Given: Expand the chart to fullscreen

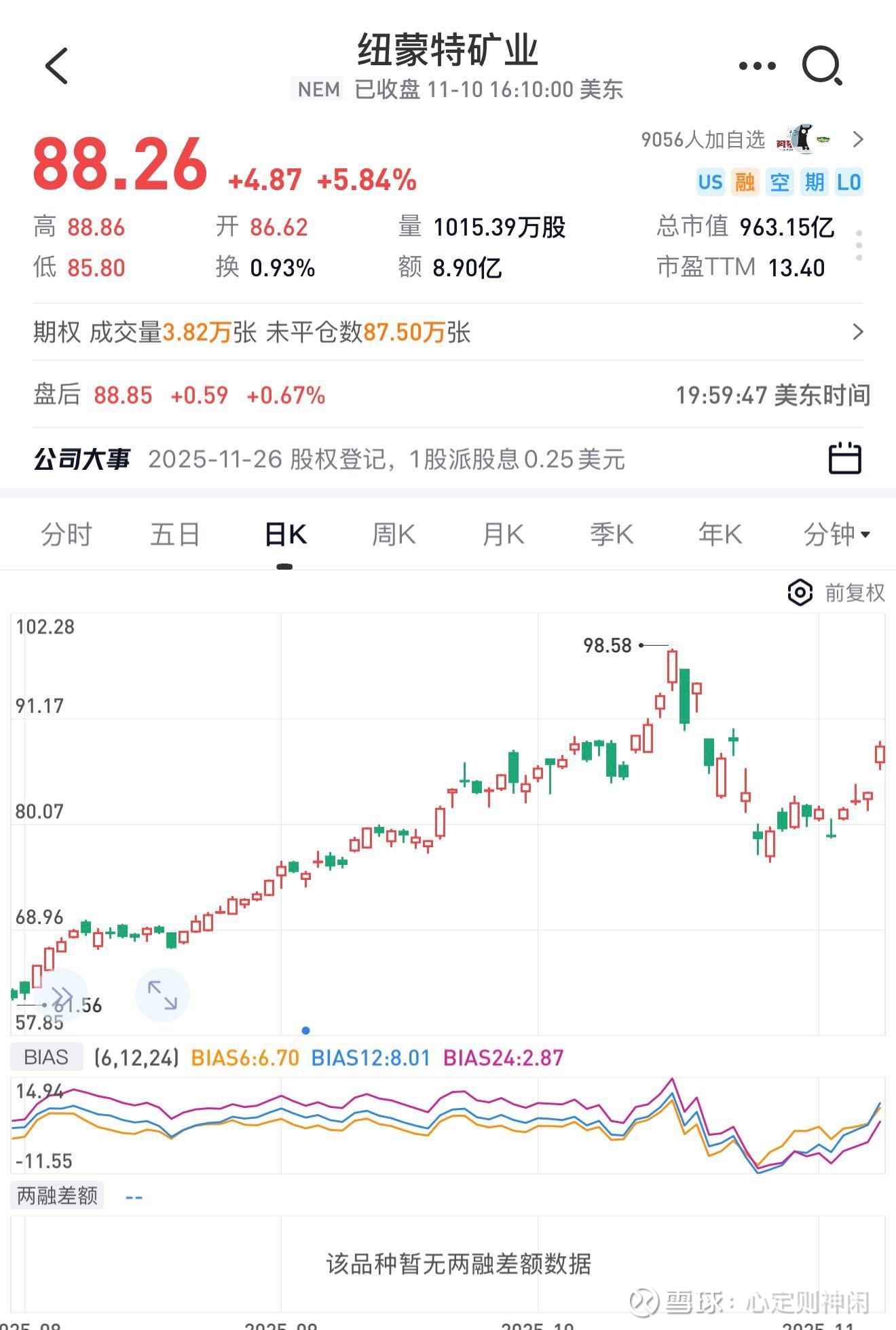Looking at the screenshot, I should pyautogui.click(x=162, y=995).
